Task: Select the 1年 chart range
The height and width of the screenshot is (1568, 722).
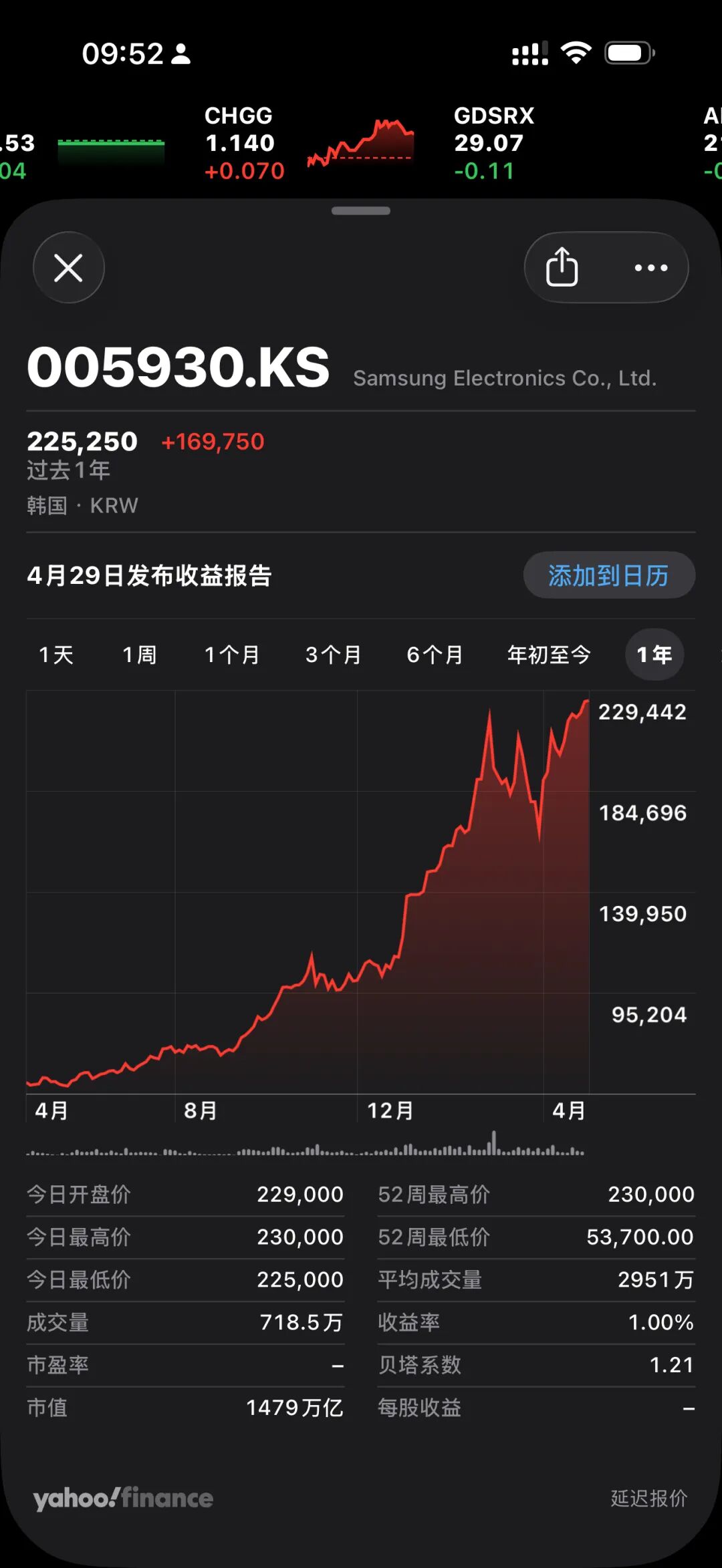Action: point(654,655)
